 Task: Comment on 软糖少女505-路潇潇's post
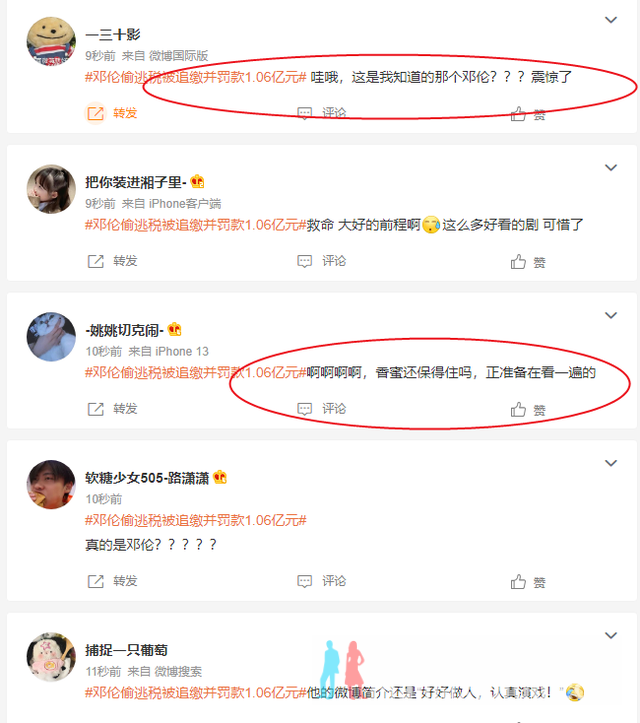(x=321, y=581)
